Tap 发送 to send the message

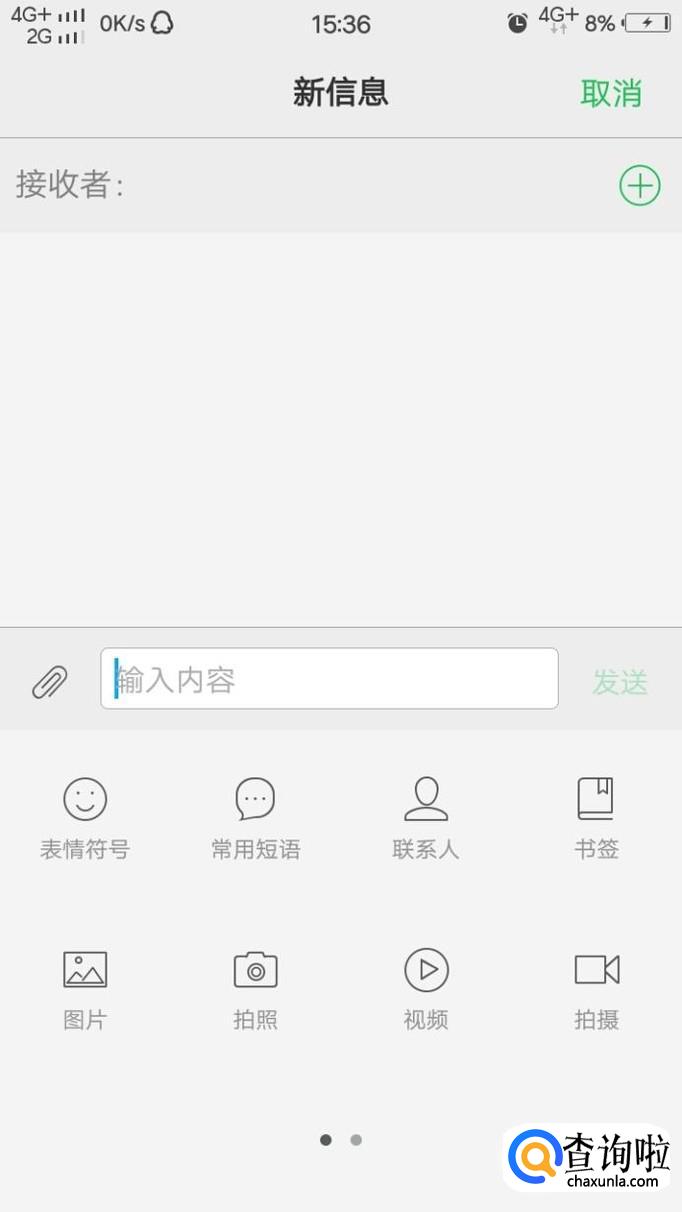click(x=620, y=682)
